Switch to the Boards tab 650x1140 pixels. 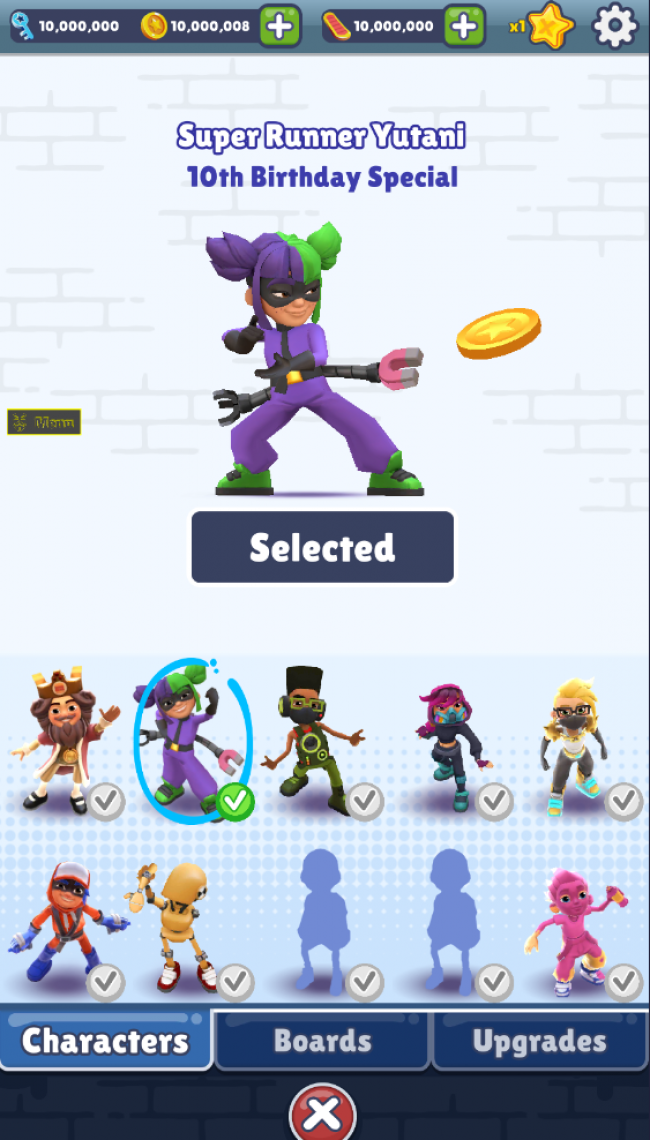click(323, 1041)
